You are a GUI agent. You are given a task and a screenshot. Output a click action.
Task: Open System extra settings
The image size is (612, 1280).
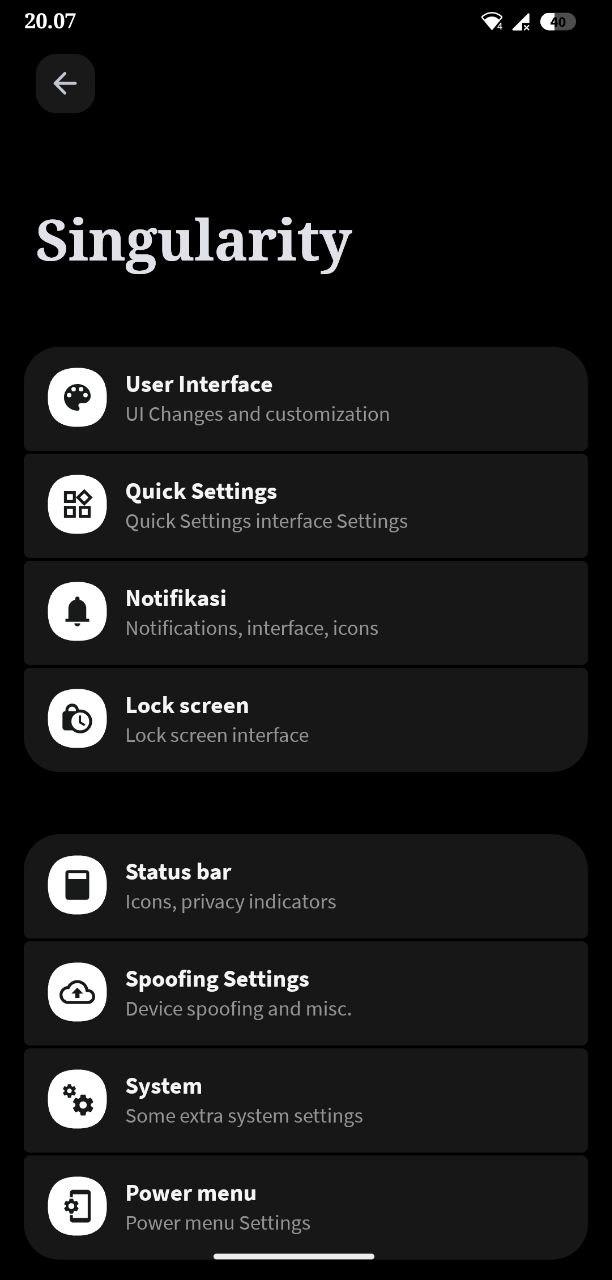[305, 1100]
